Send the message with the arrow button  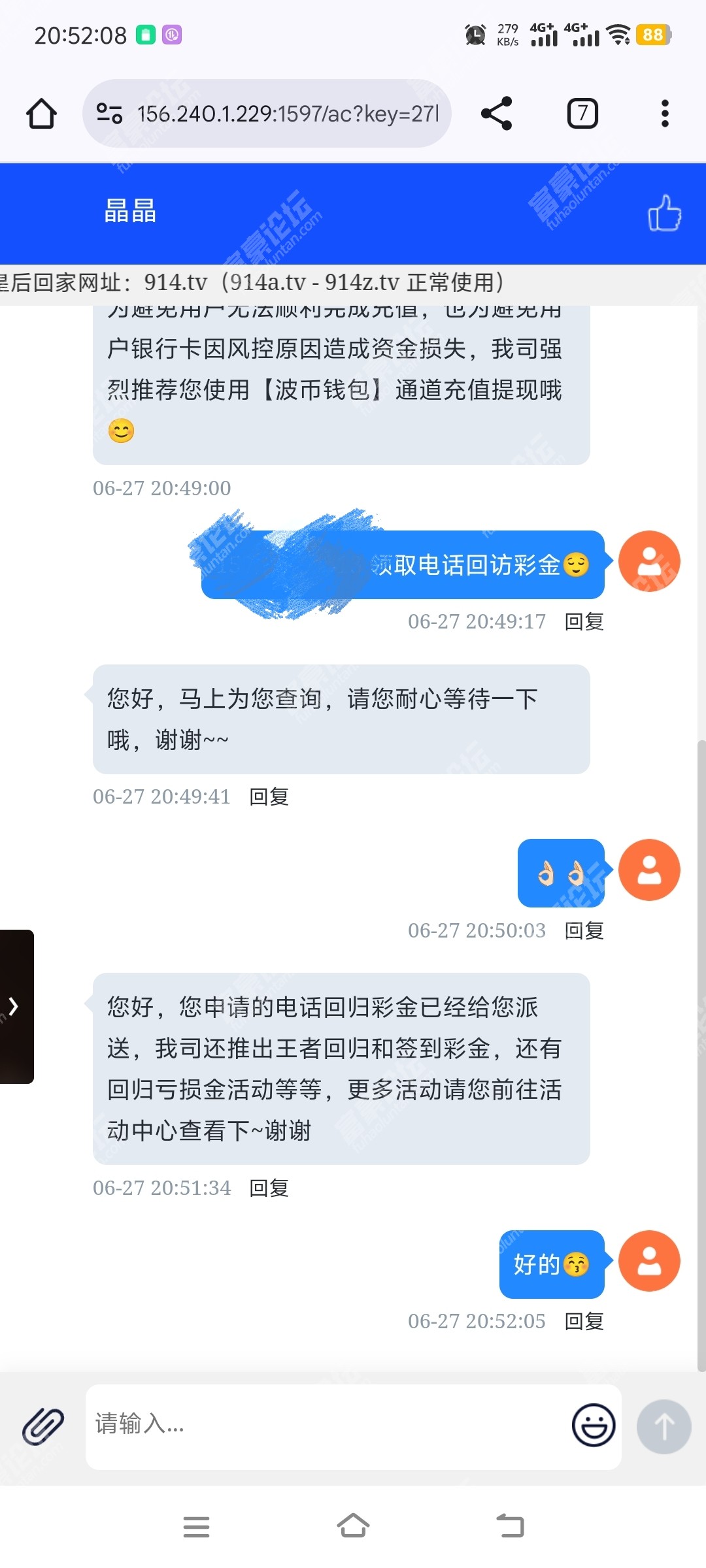664,1426
